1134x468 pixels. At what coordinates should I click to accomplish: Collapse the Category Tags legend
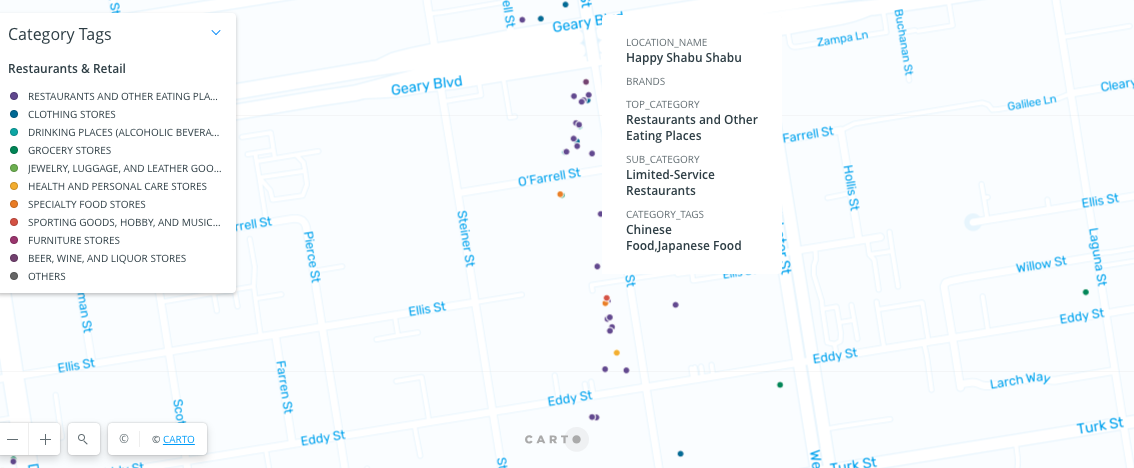[x=216, y=33]
